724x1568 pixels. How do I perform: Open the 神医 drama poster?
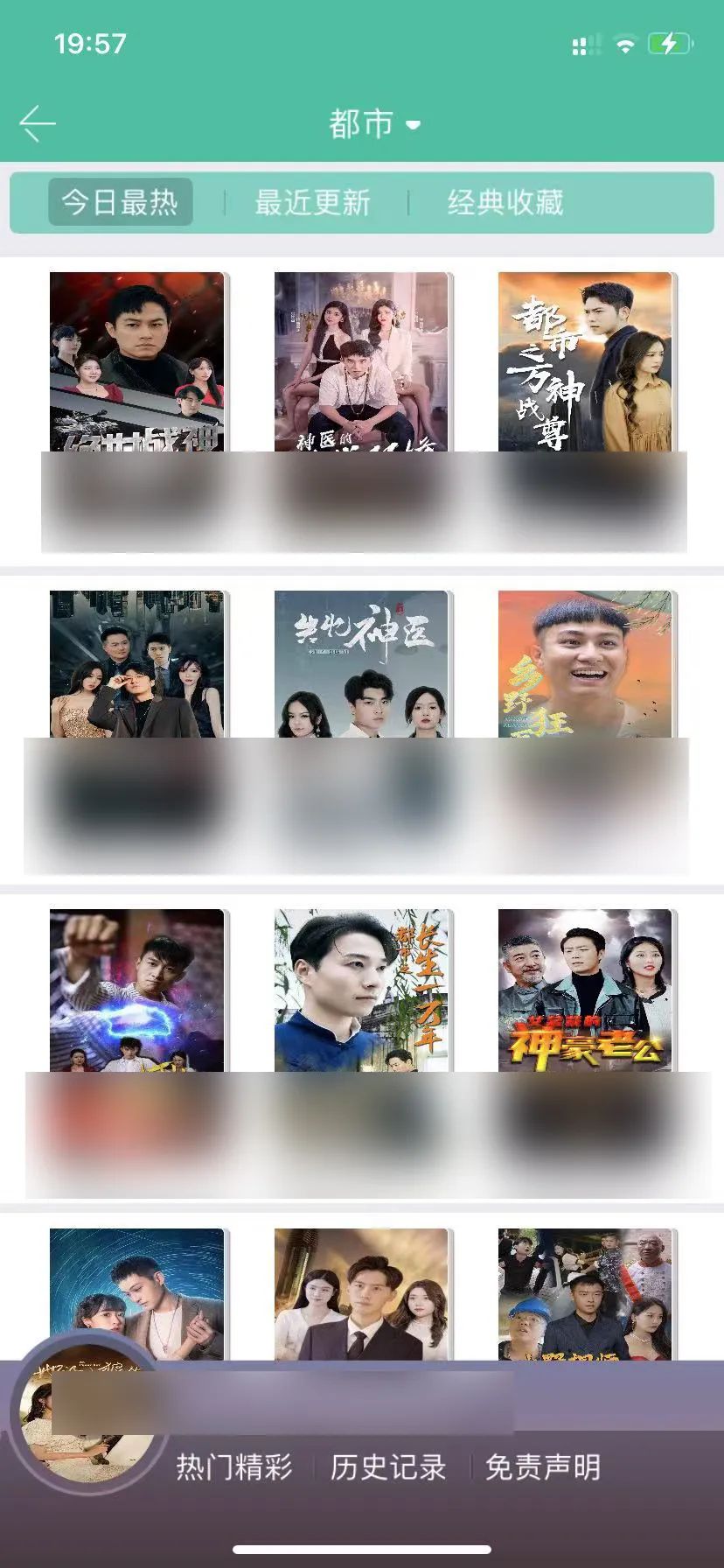point(361,663)
